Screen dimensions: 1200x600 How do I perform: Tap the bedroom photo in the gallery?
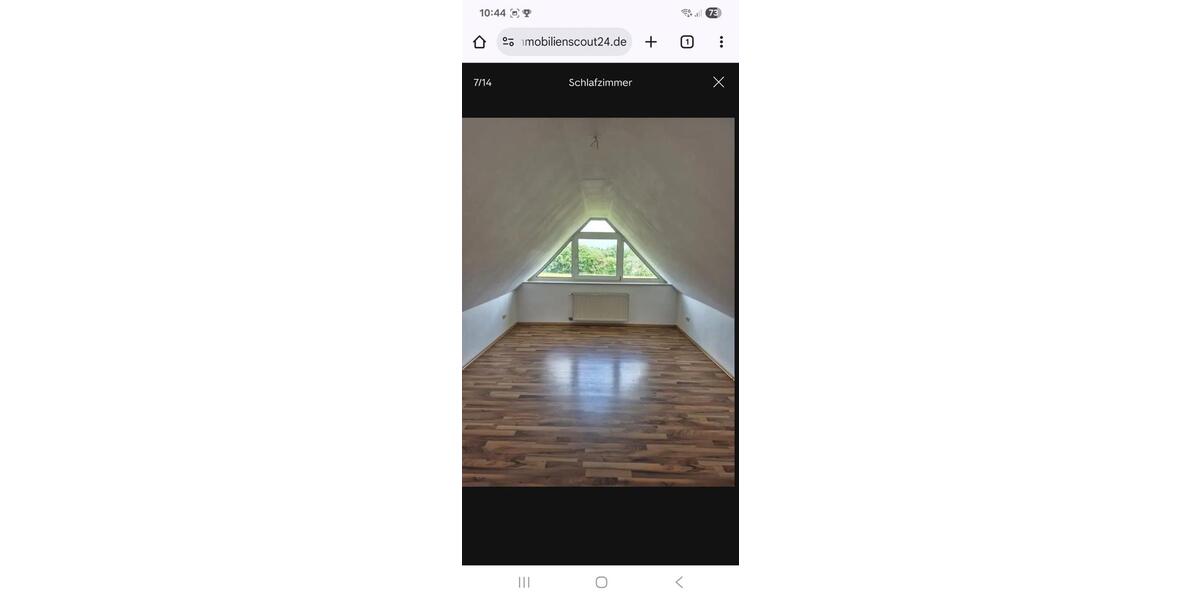[598, 302]
